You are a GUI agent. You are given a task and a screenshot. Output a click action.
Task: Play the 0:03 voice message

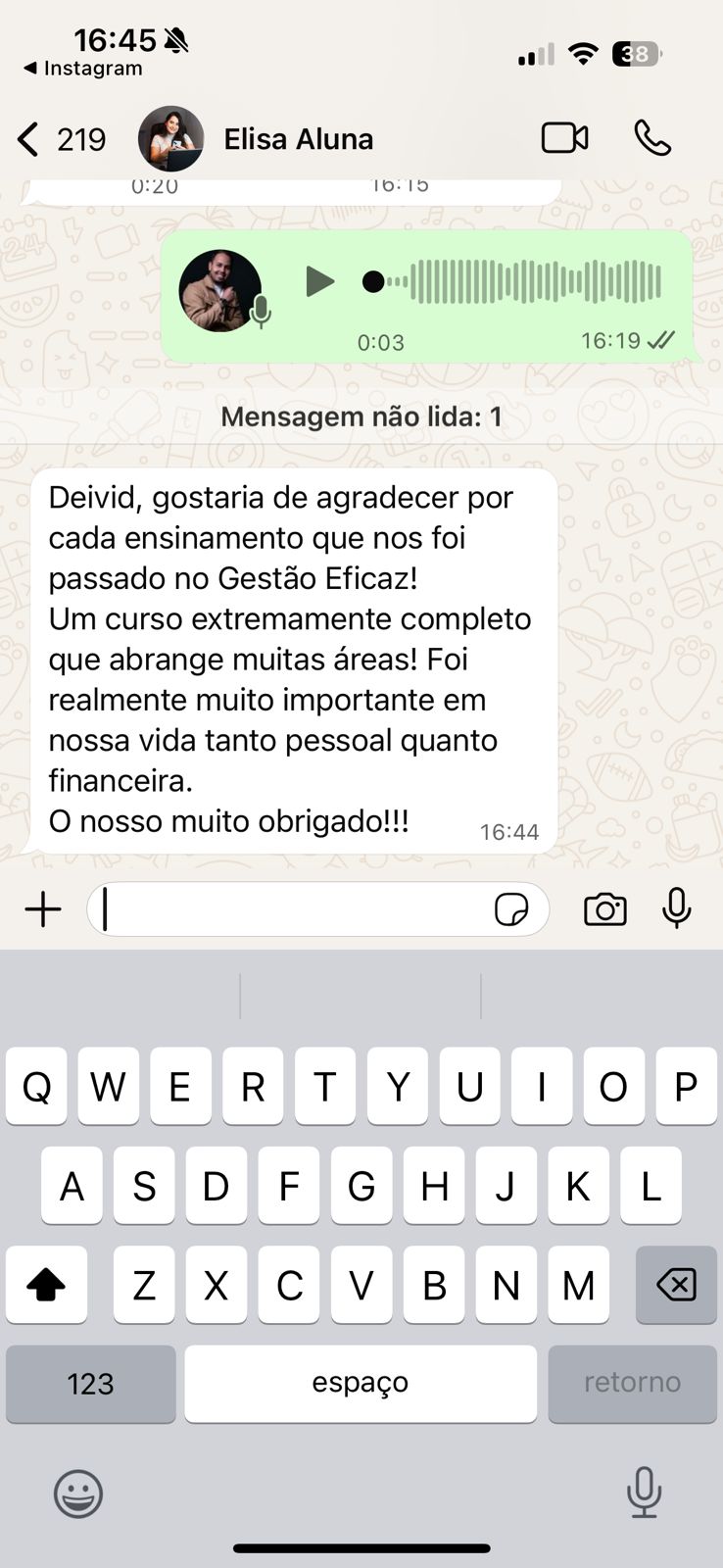[318, 282]
